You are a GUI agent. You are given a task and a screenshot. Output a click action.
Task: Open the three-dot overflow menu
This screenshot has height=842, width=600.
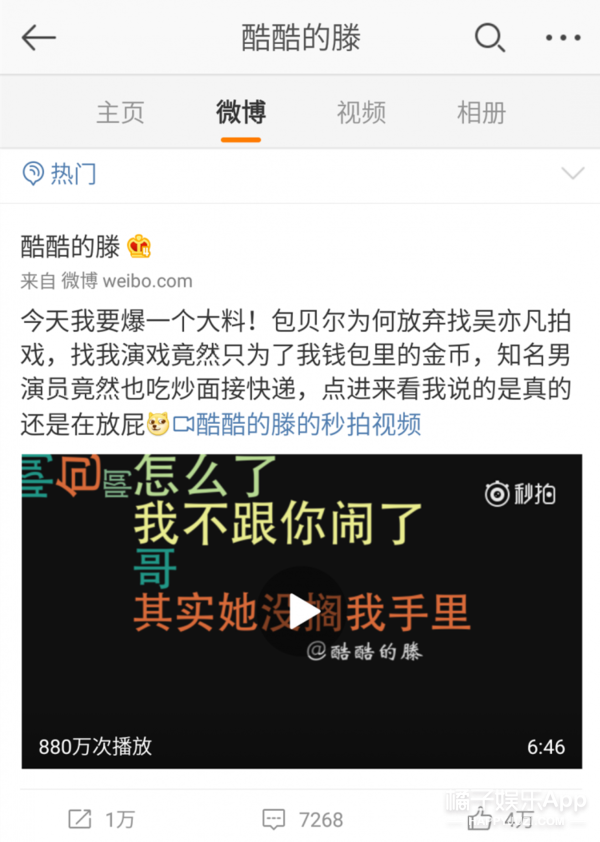coord(562,39)
